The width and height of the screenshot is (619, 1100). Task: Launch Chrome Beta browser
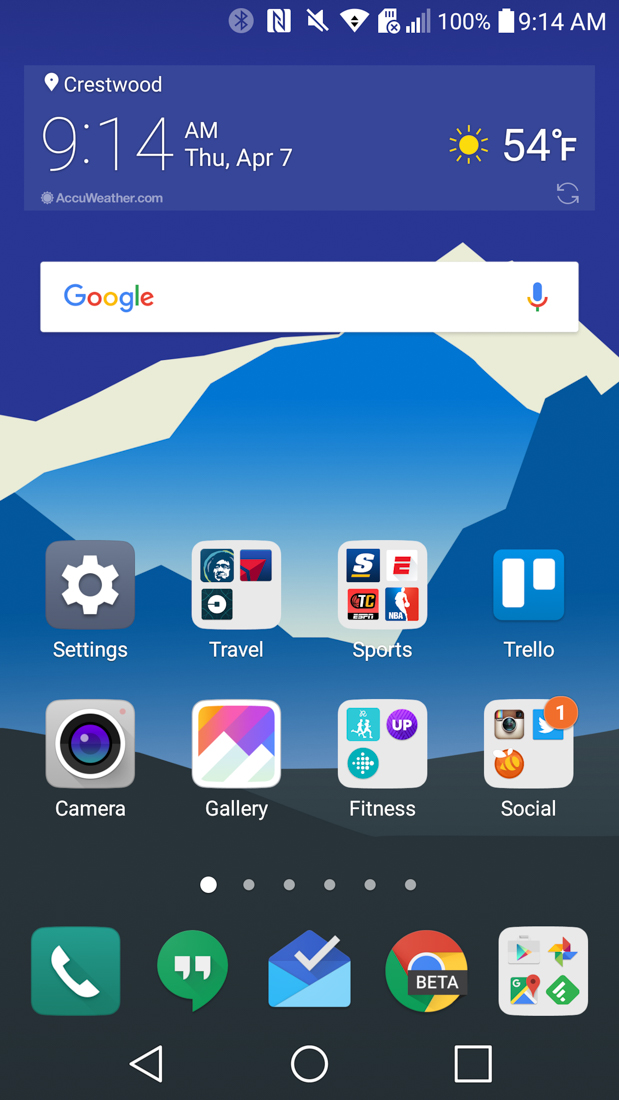point(427,971)
